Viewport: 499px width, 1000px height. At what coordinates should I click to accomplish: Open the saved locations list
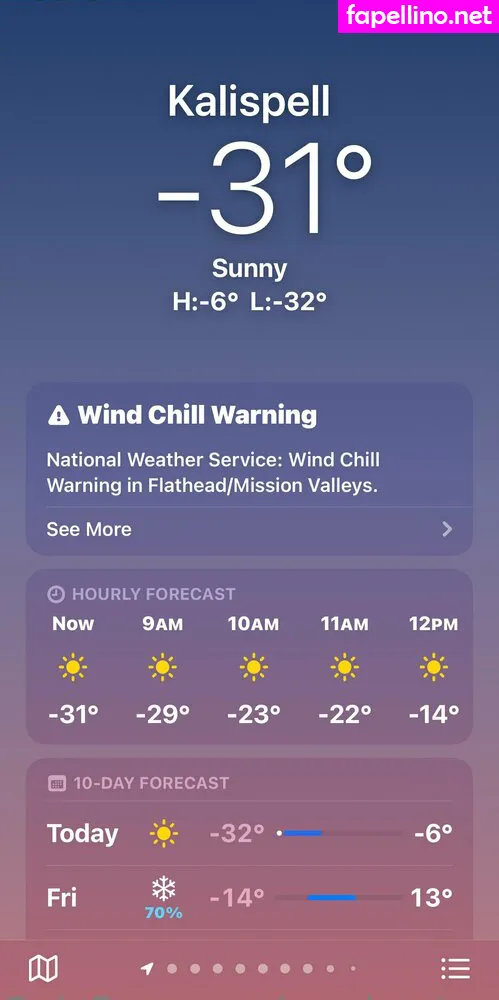click(456, 969)
